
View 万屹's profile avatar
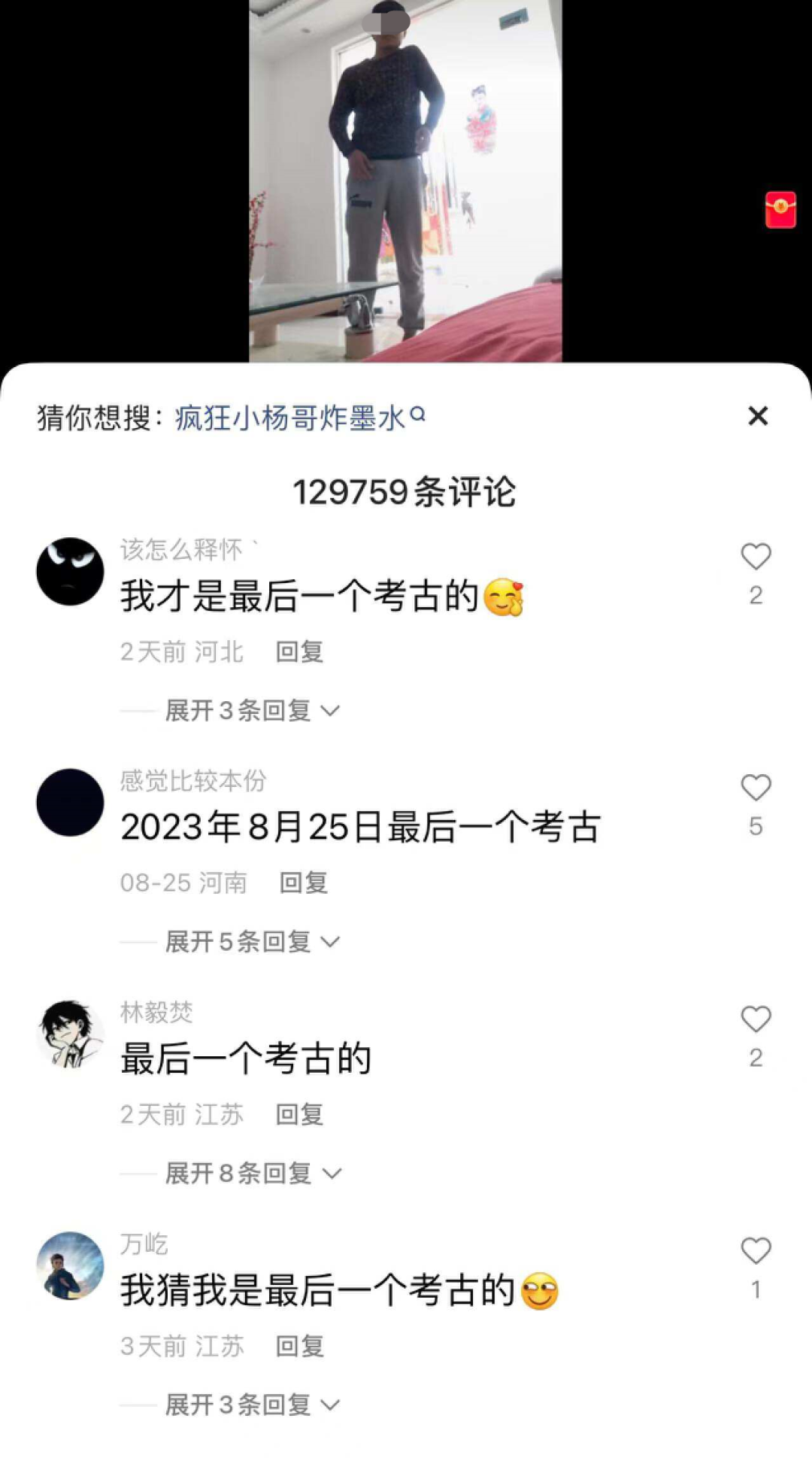tap(70, 1265)
